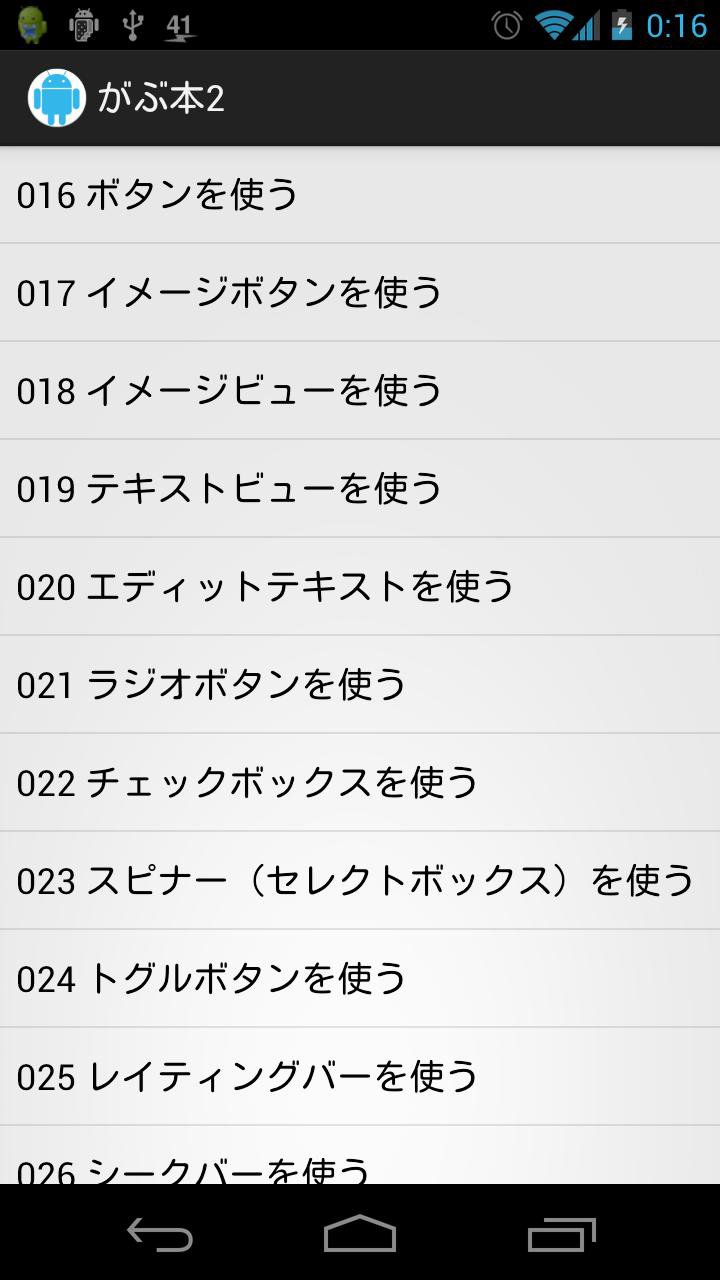Tap the USB debugging notification icon
The width and height of the screenshot is (720, 1280).
pyautogui.click(x=83, y=26)
